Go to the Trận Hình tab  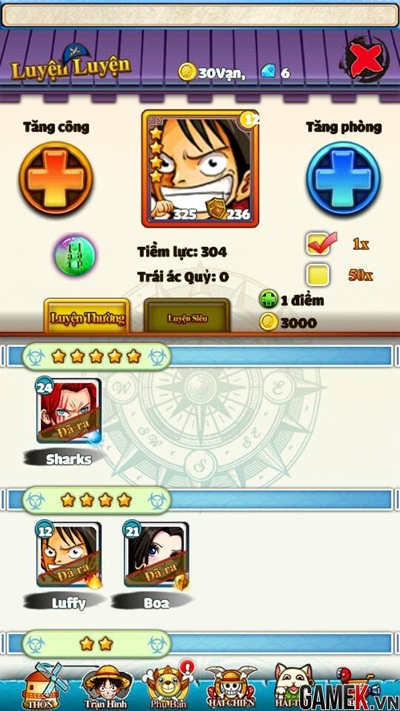tap(106, 687)
